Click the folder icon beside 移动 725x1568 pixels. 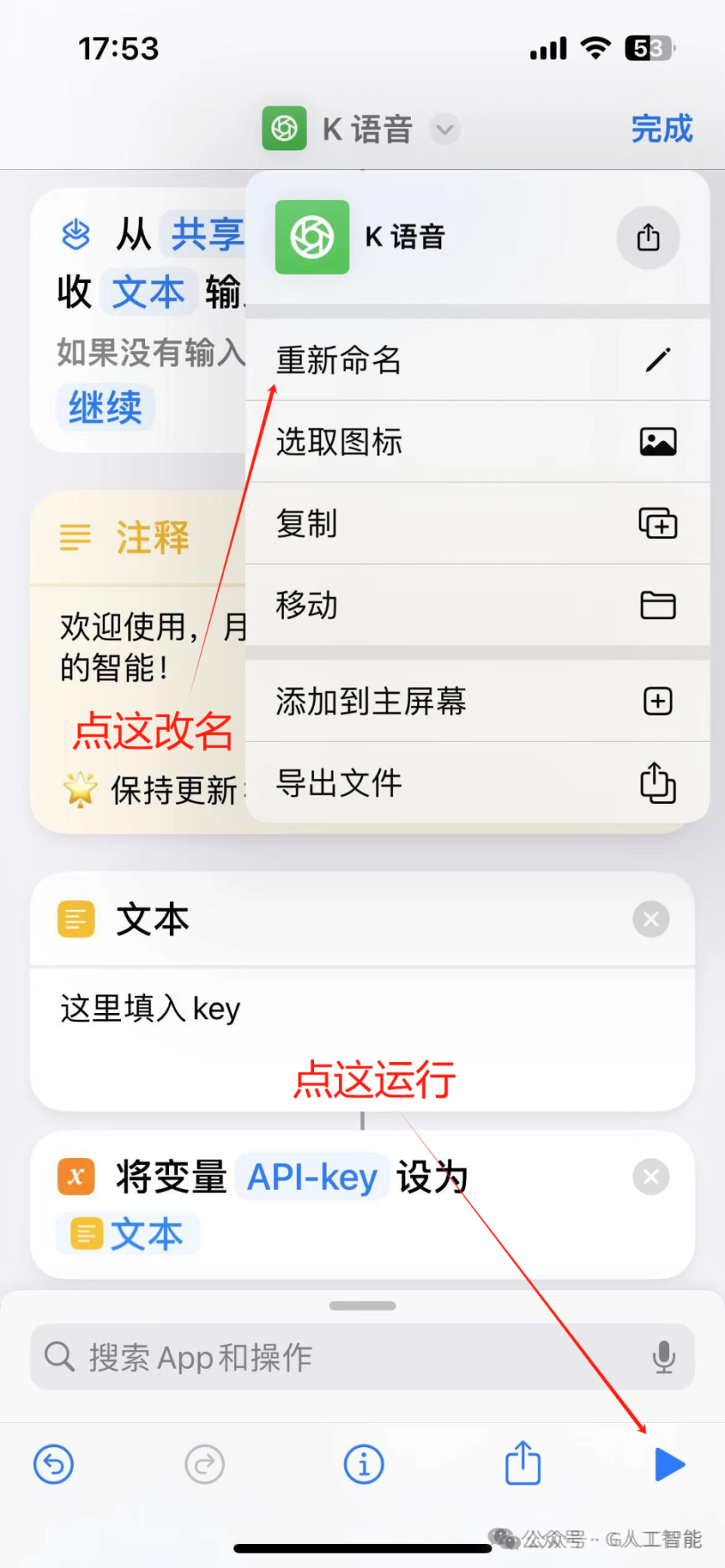click(659, 605)
